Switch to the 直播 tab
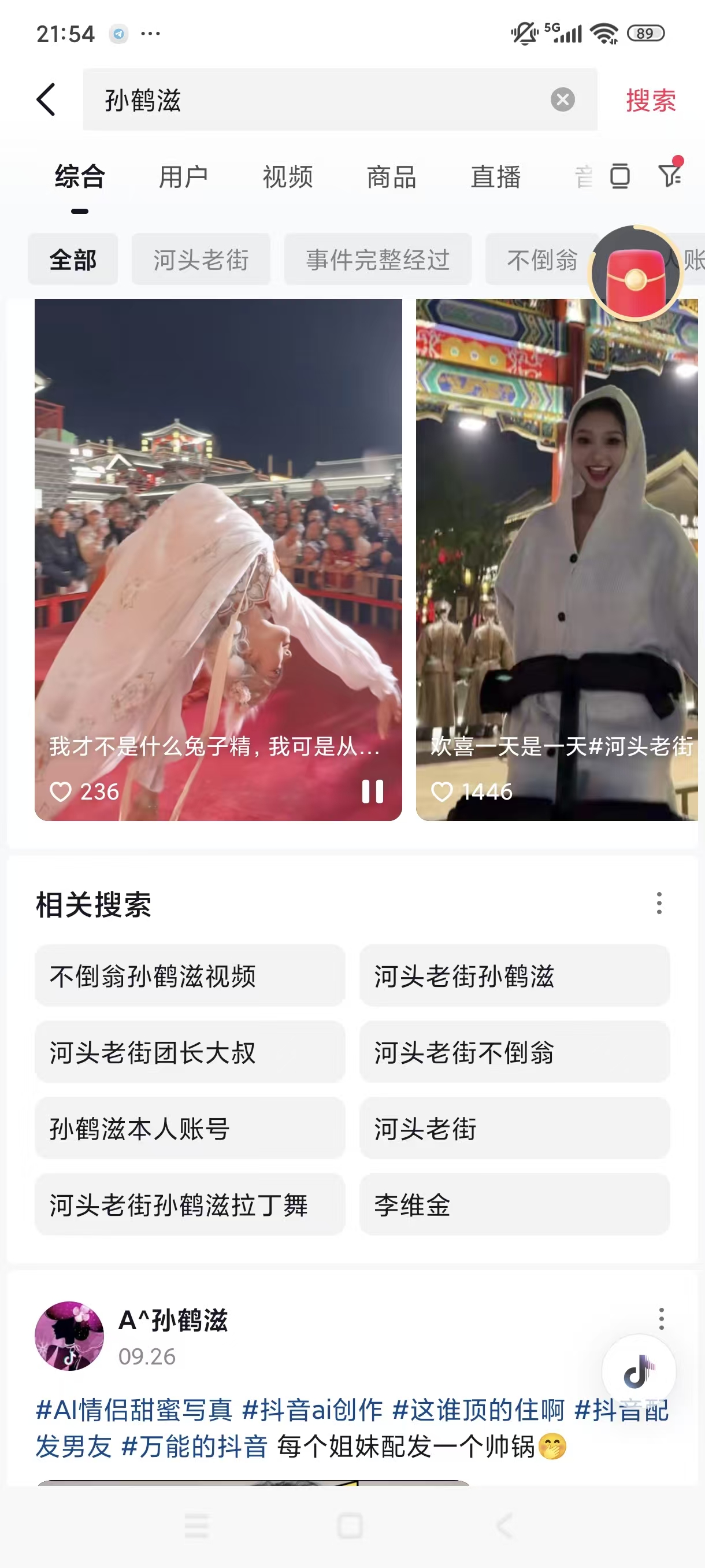This screenshot has width=705, height=1568. [x=495, y=177]
